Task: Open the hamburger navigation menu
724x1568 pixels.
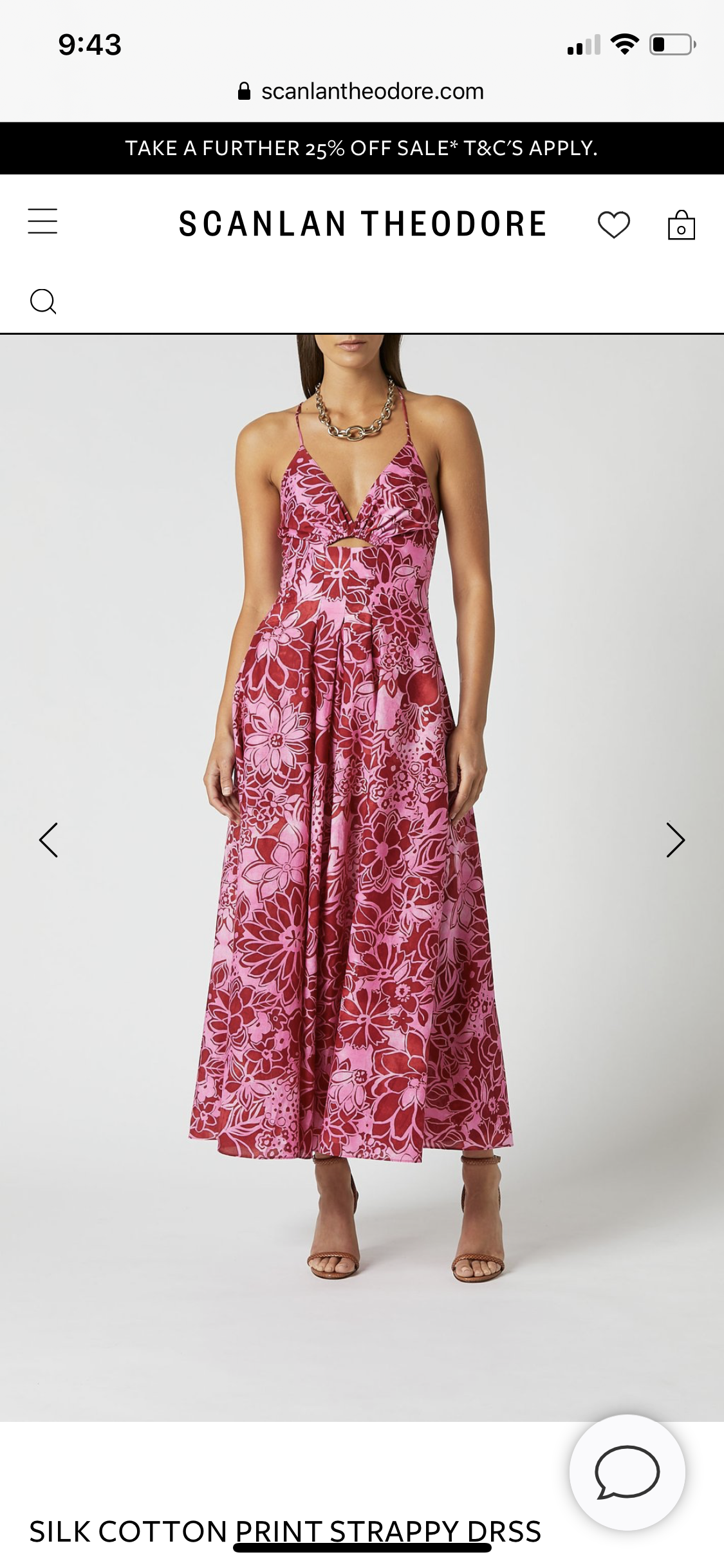Action: pyautogui.click(x=42, y=221)
